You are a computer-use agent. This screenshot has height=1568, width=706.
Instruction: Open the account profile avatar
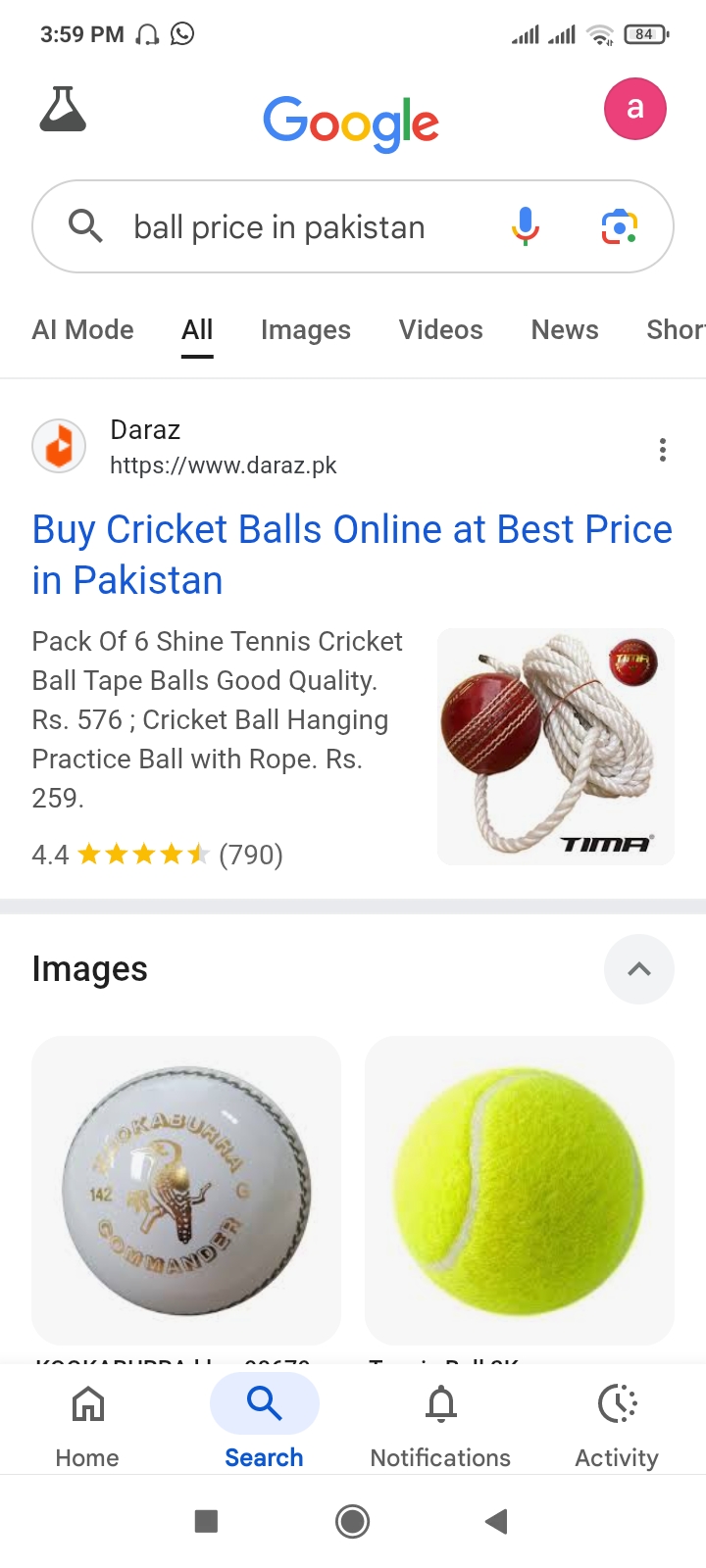click(x=635, y=109)
